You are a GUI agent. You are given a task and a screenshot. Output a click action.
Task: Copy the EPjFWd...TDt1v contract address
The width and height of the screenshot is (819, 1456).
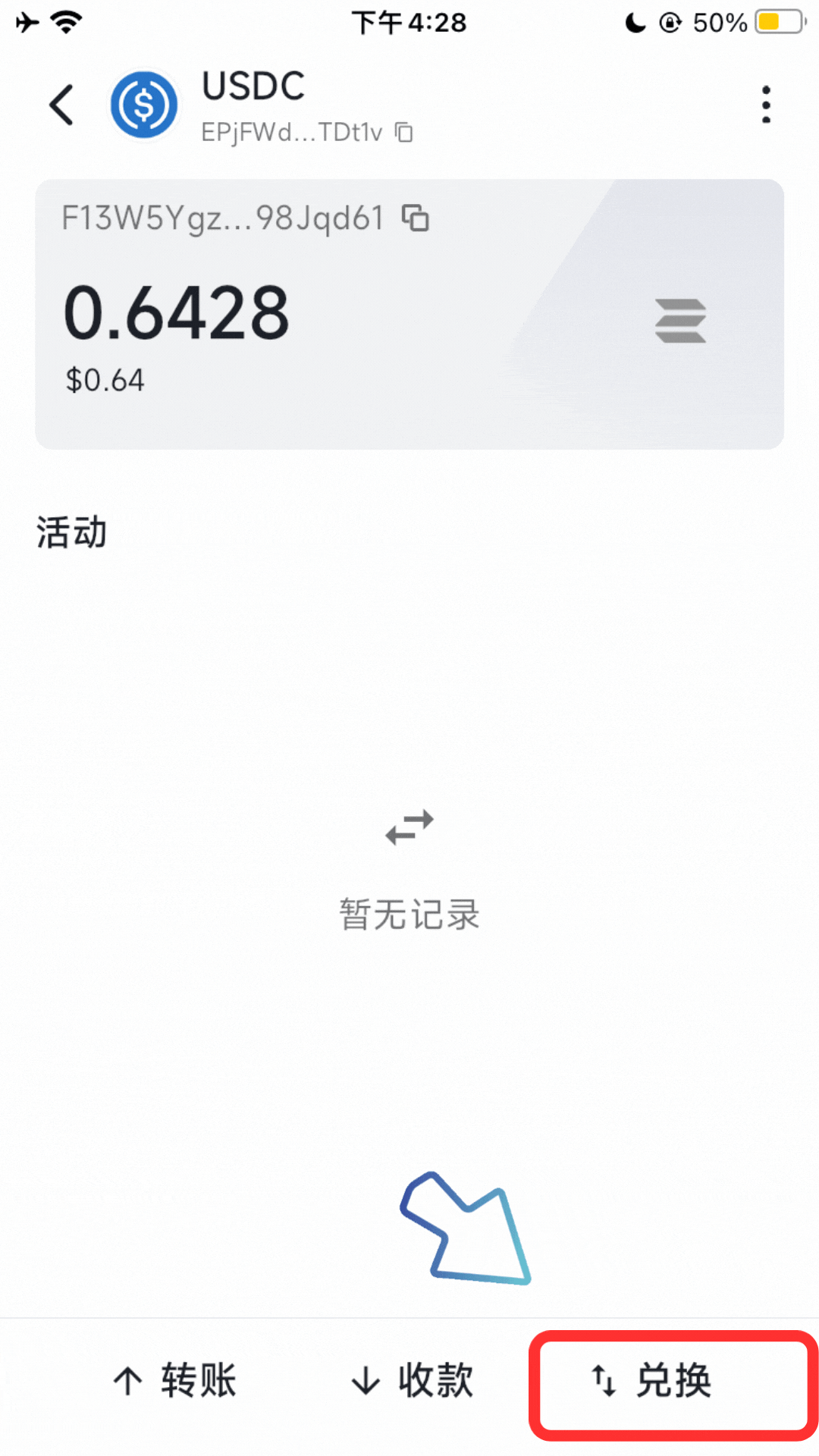click(404, 133)
